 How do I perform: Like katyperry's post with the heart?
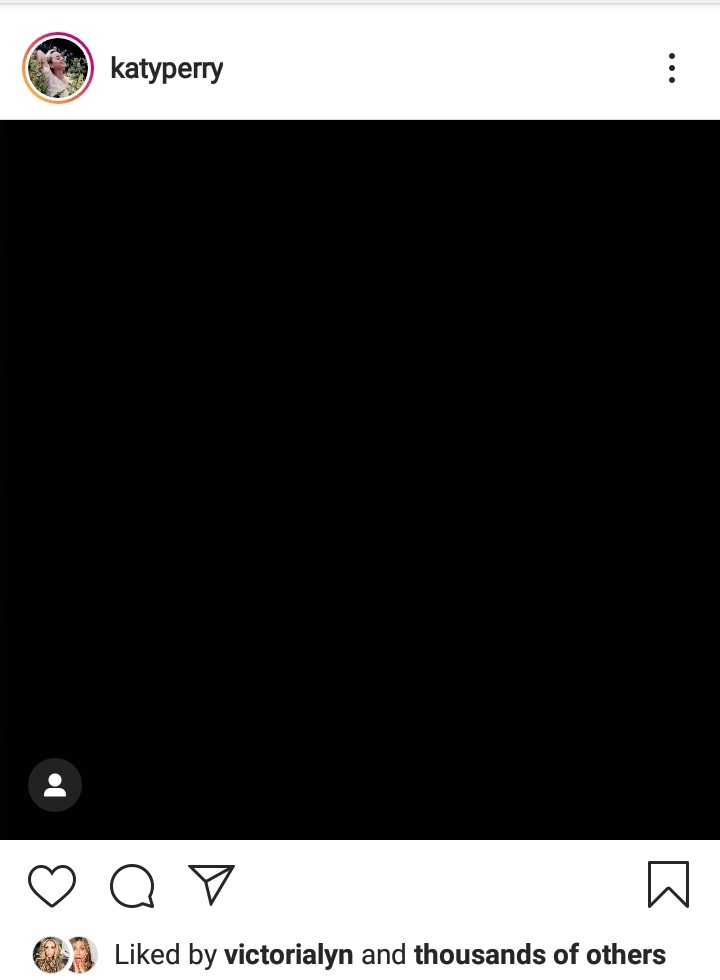[52, 885]
